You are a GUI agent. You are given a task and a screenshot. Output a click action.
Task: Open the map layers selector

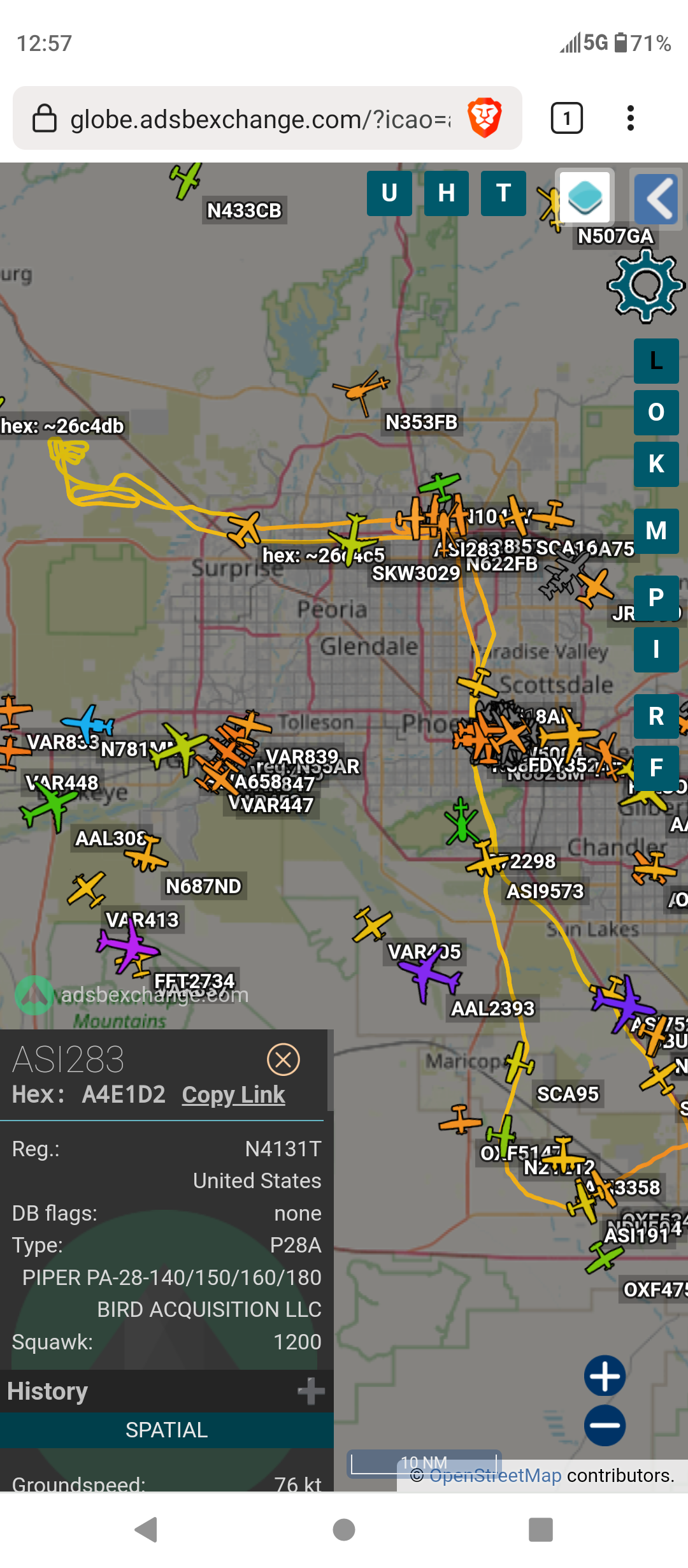pyautogui.click(x=585, y=197)
